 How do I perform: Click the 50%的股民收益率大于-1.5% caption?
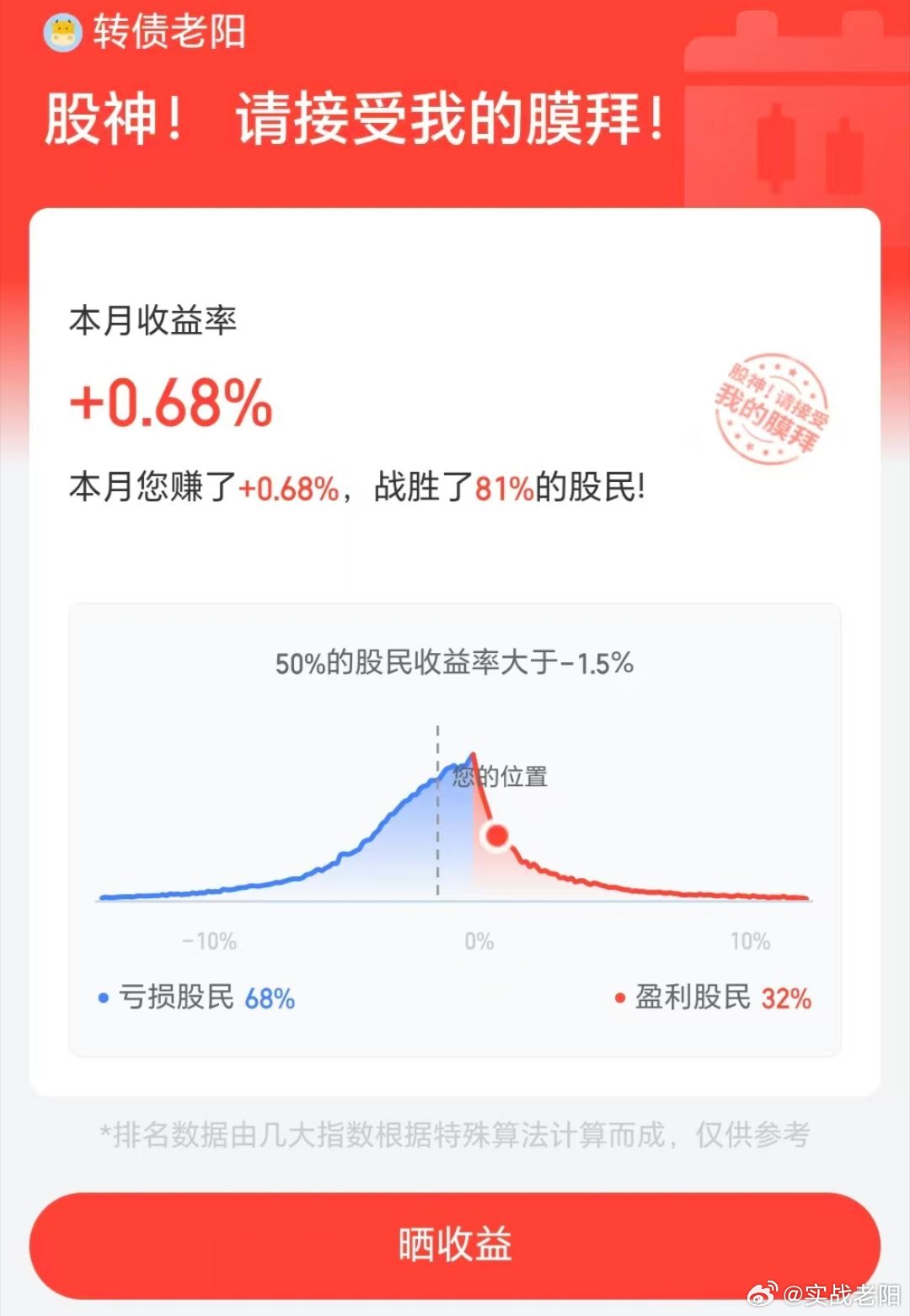click(x=455, y=665)
